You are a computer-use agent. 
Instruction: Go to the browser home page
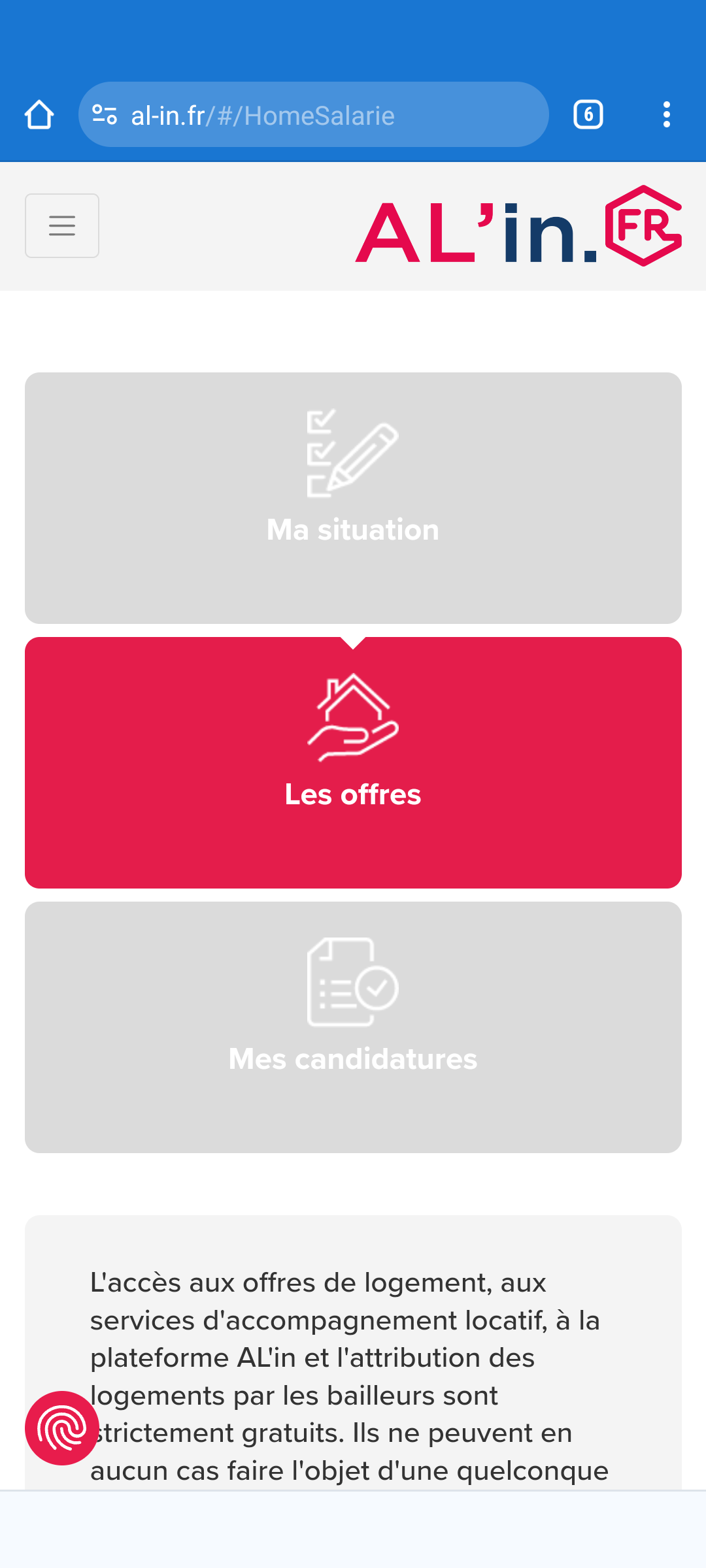tap(39, 115)
